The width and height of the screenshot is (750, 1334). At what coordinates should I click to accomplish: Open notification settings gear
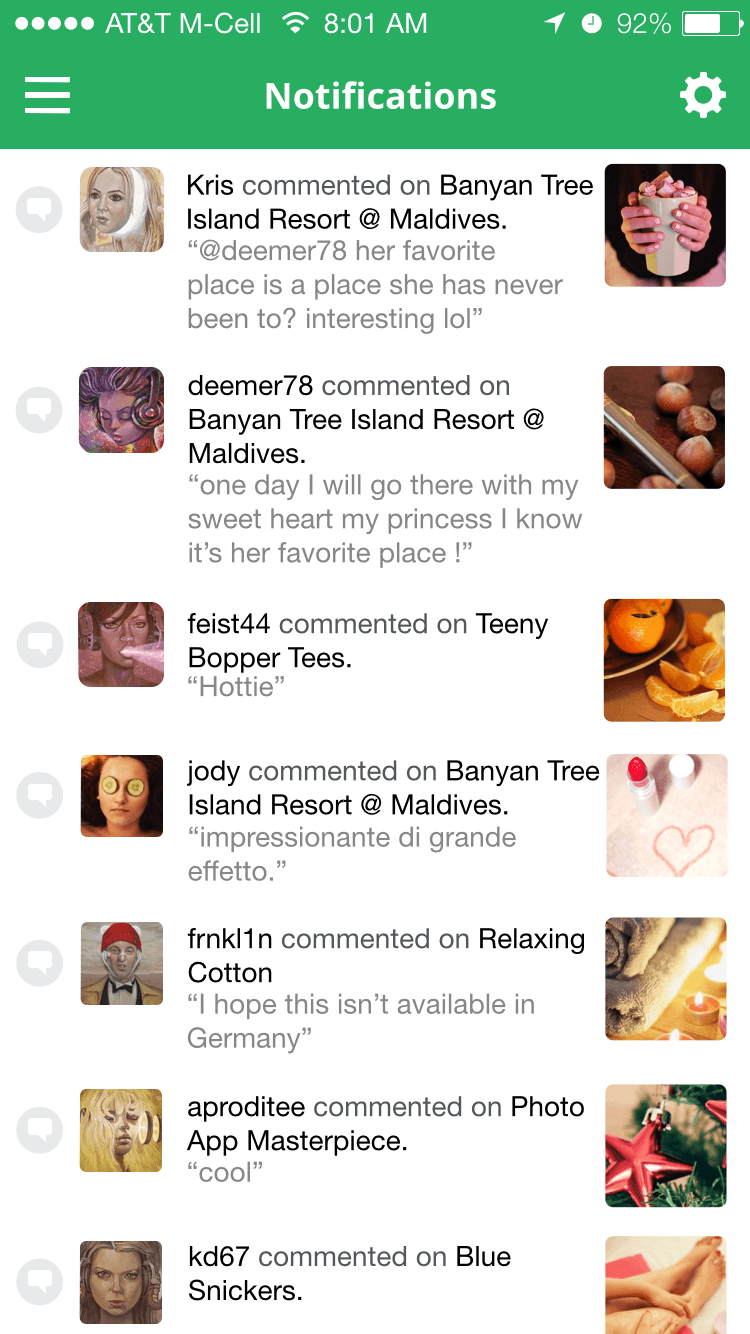(702, 96)
